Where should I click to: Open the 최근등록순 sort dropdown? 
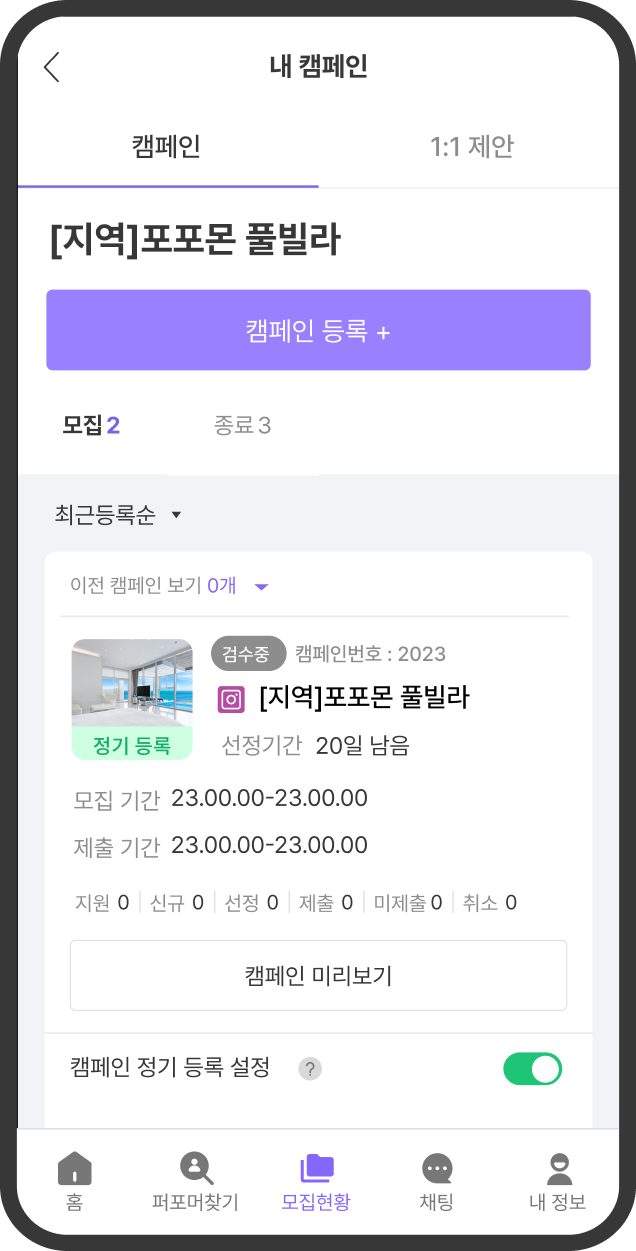point(119,515)
